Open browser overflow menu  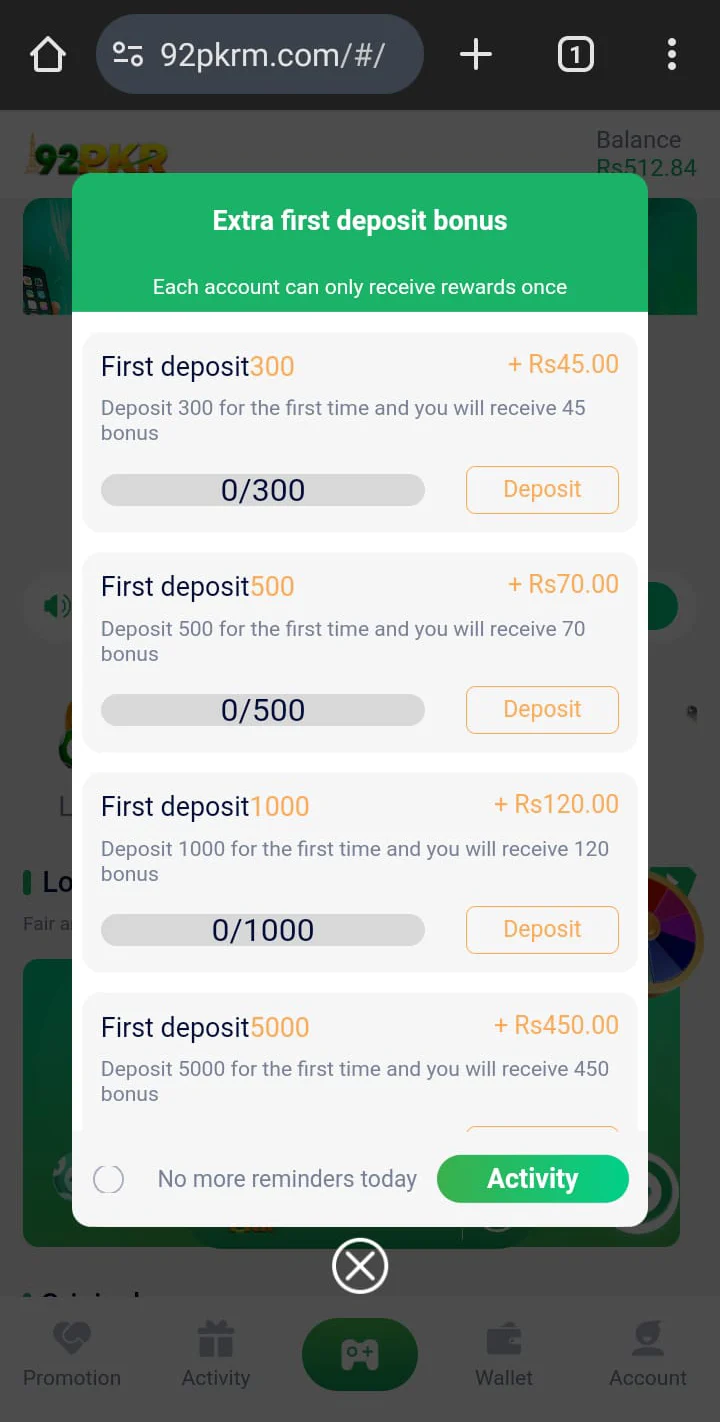(x=672, y=54)
